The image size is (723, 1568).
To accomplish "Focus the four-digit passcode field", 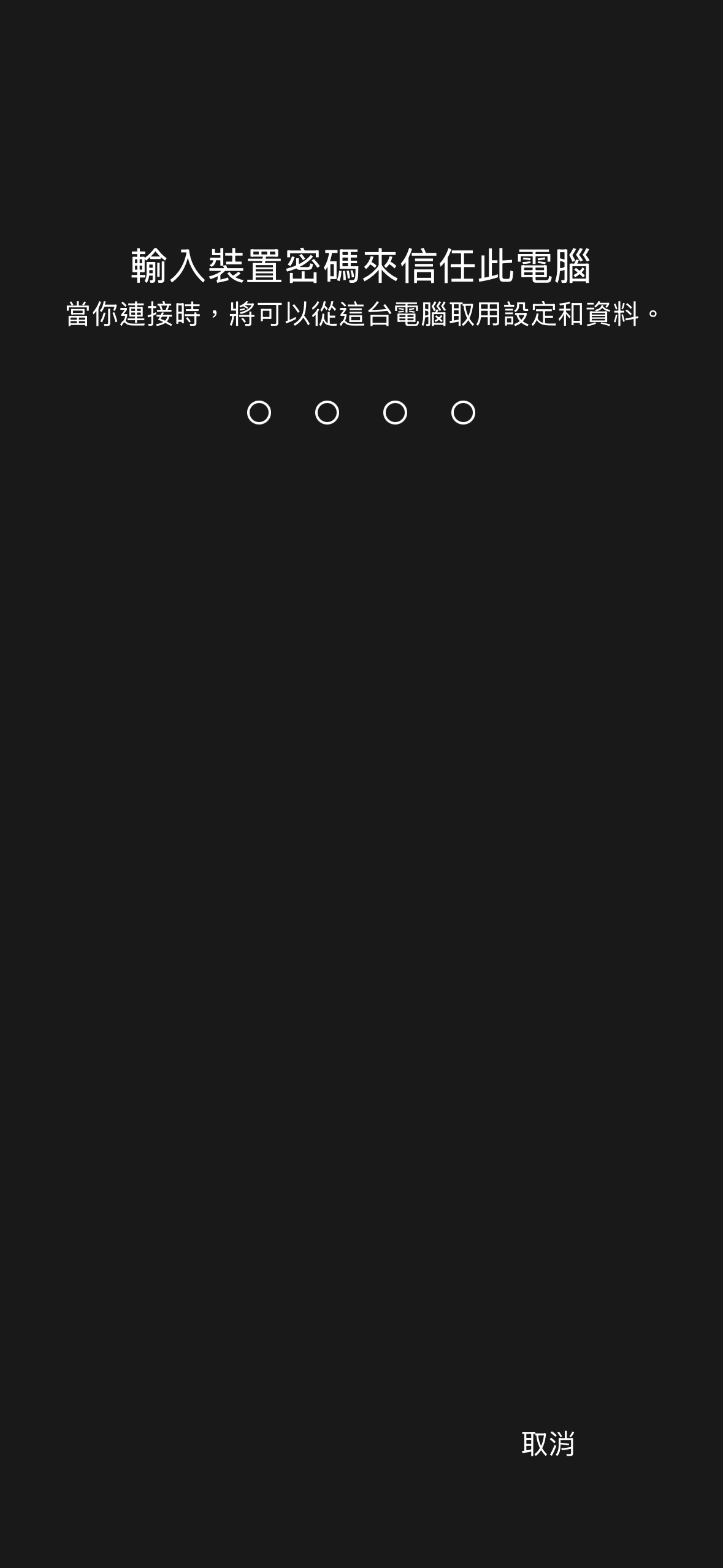I will click(x=361, y=413).
